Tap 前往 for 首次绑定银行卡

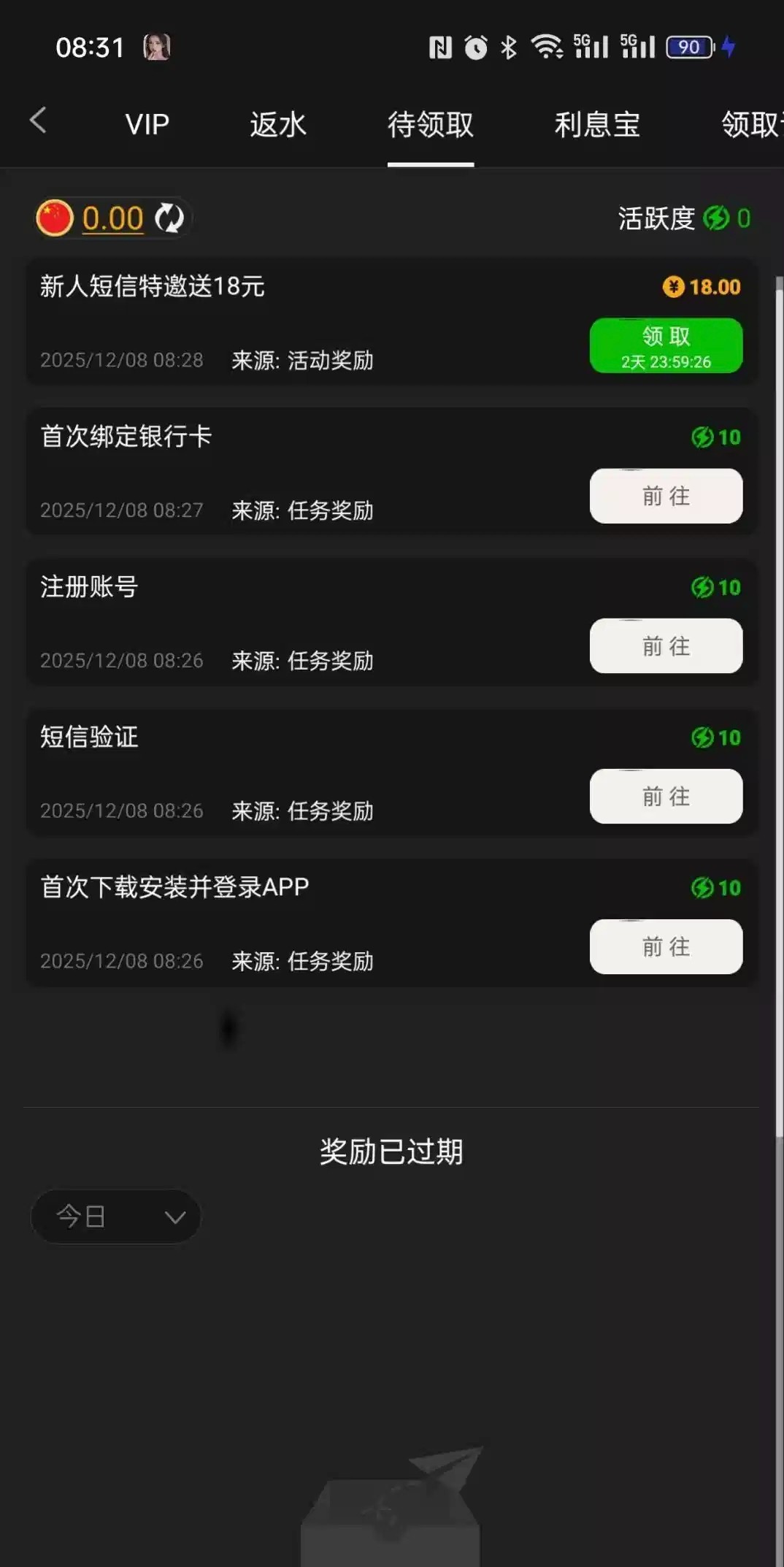pos(665,496)
